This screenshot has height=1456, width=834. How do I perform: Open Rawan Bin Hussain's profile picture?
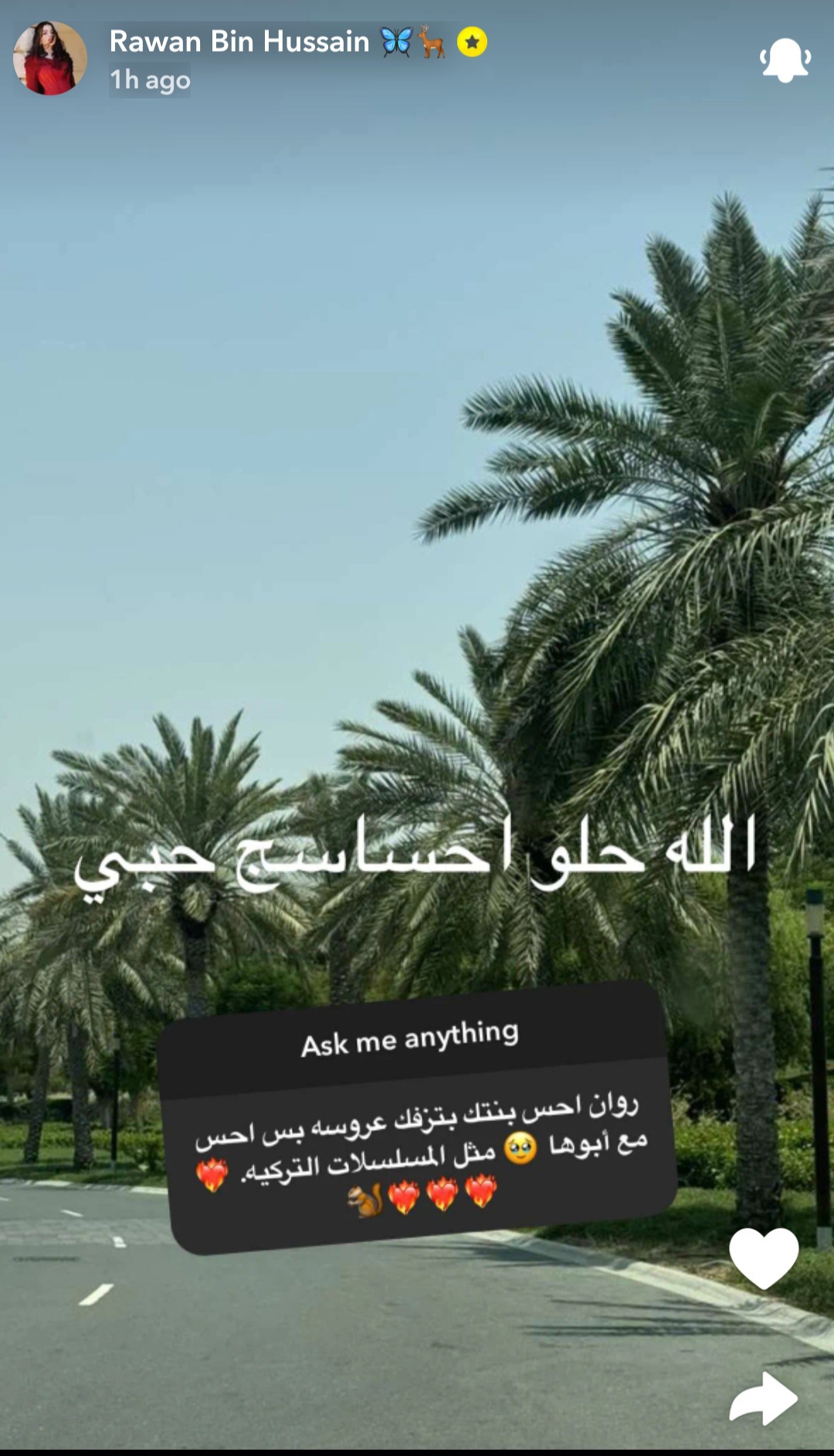click(49, 59)
